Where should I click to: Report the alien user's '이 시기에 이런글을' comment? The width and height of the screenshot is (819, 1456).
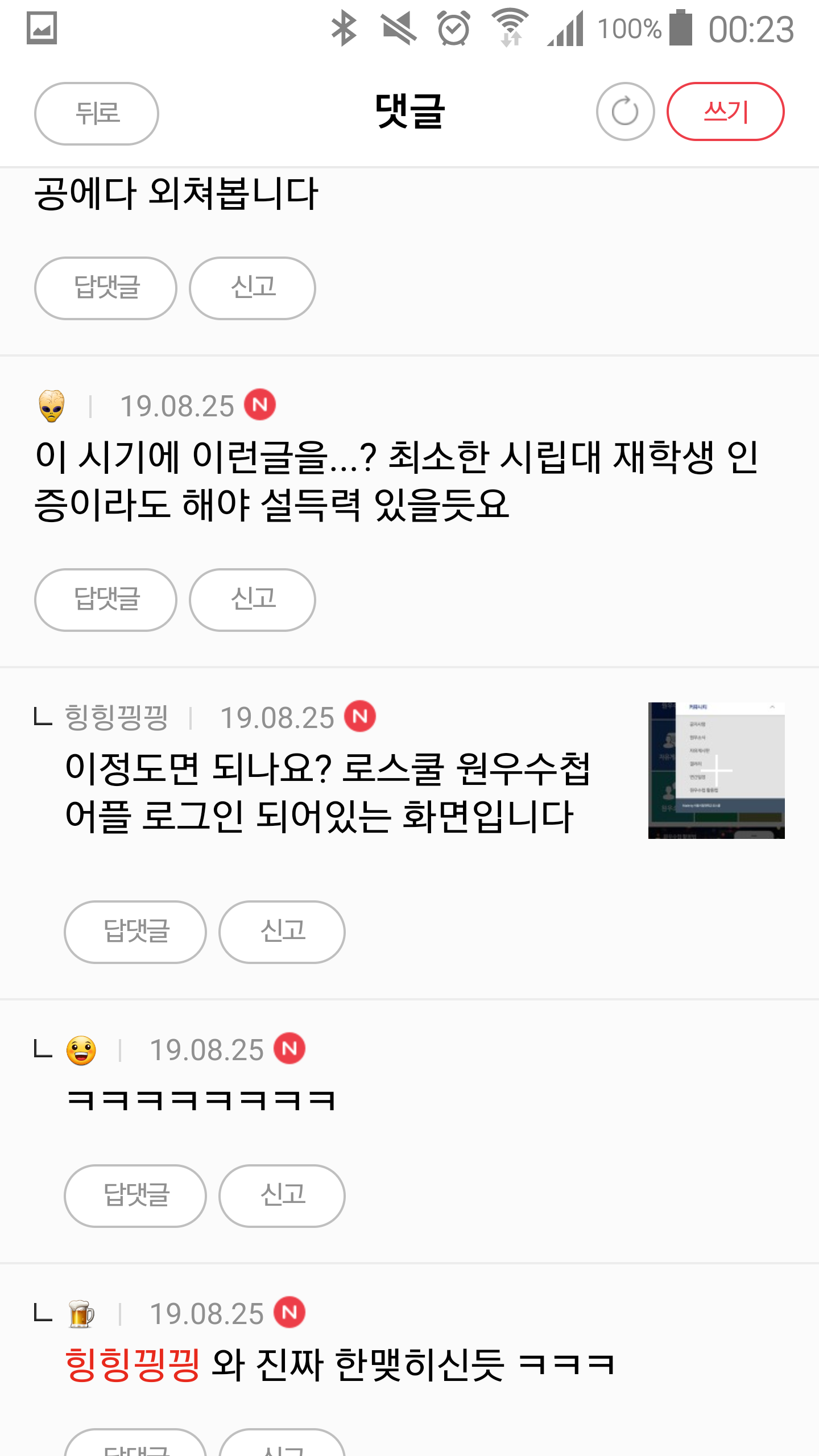253,599
